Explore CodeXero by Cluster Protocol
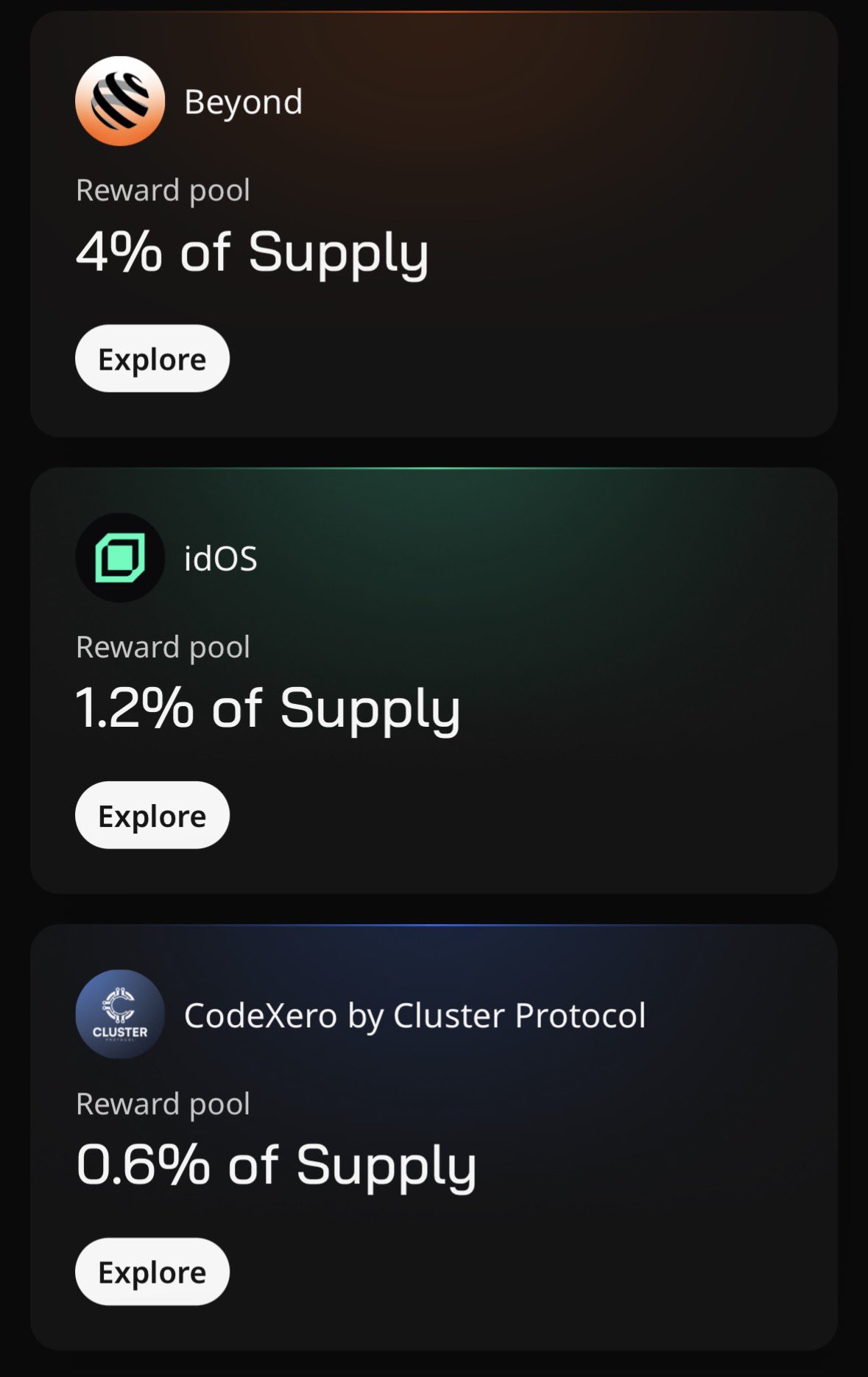This screenshot has width=868, height=1377. (152, 1272)
